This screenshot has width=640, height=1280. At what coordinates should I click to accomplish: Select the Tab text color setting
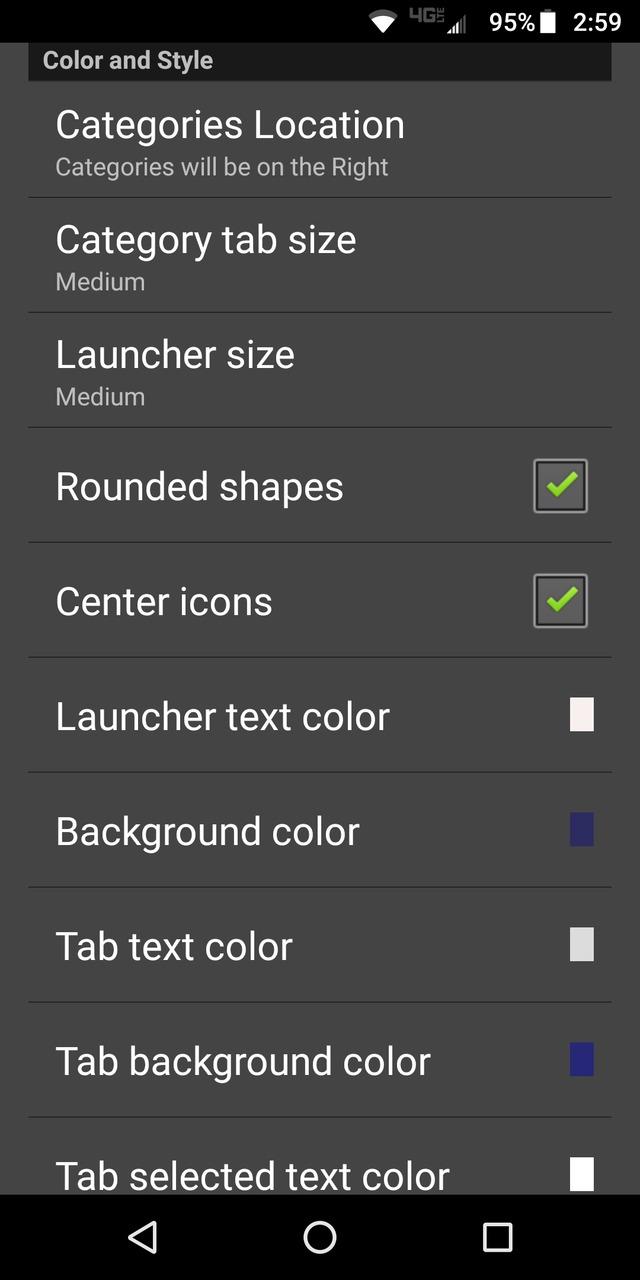pyautogui.click(x=320, y=946)
